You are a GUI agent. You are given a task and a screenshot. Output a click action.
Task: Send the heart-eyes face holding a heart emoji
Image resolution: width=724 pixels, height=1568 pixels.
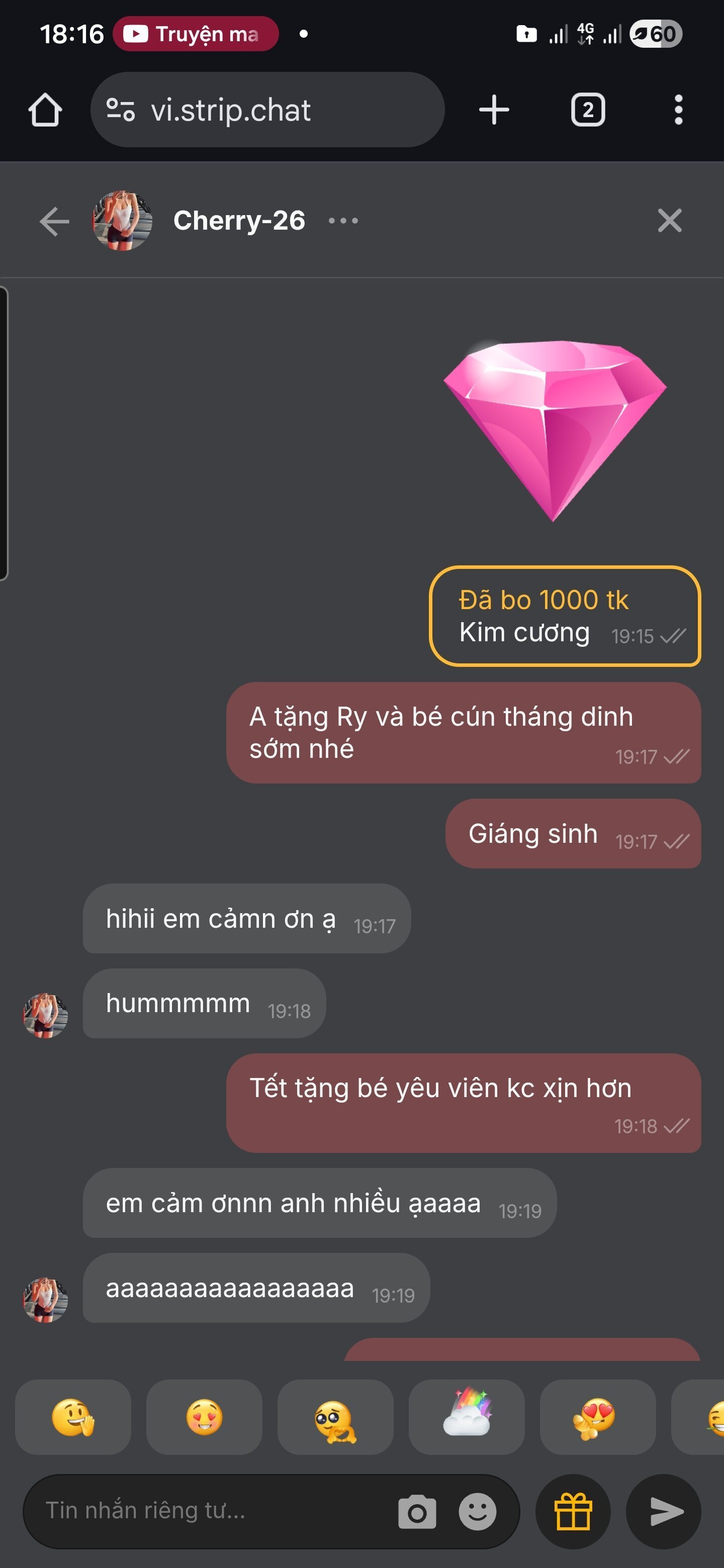coord(597,1417)
